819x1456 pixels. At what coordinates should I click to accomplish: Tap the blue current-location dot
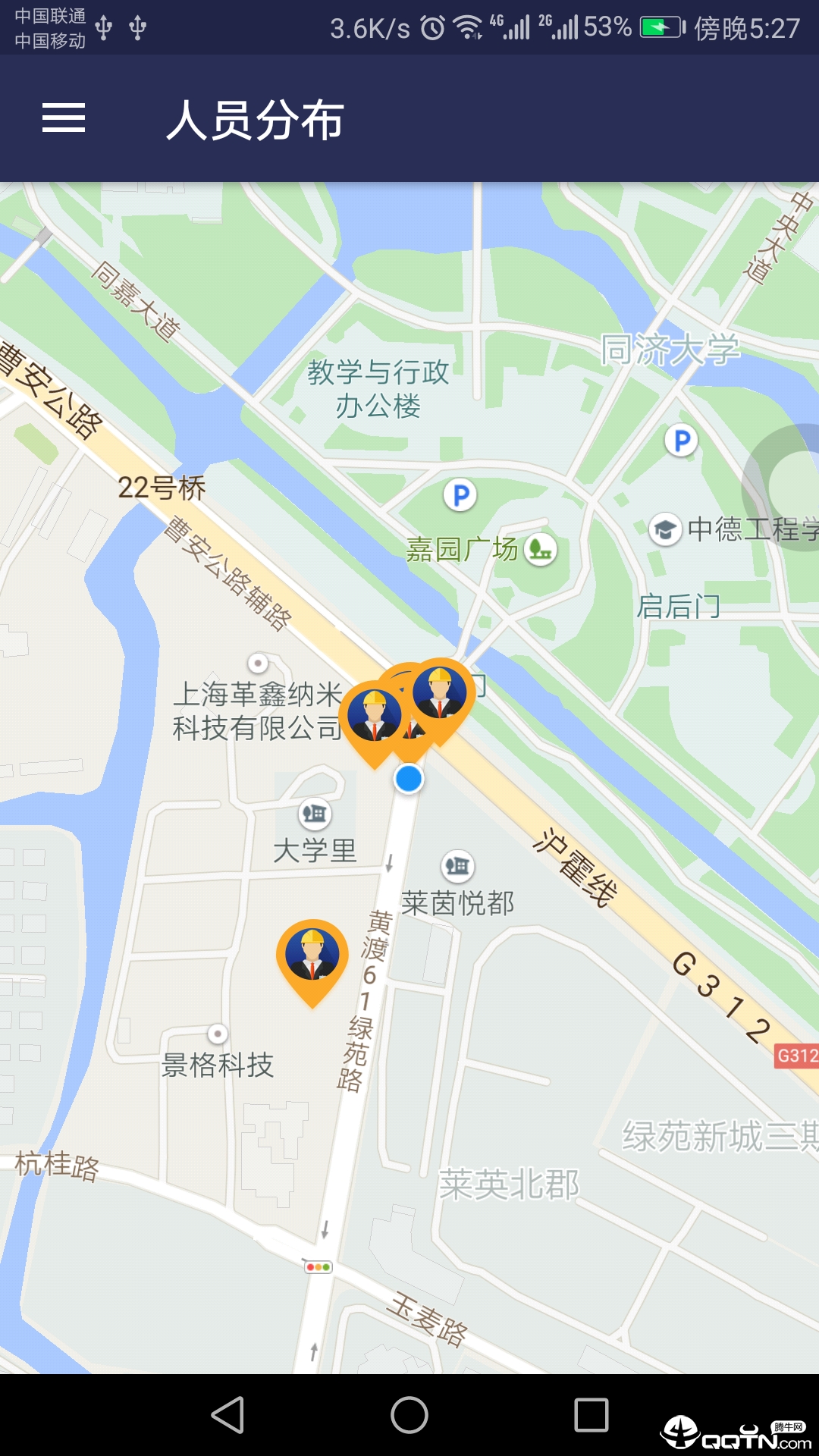[409, 779]
